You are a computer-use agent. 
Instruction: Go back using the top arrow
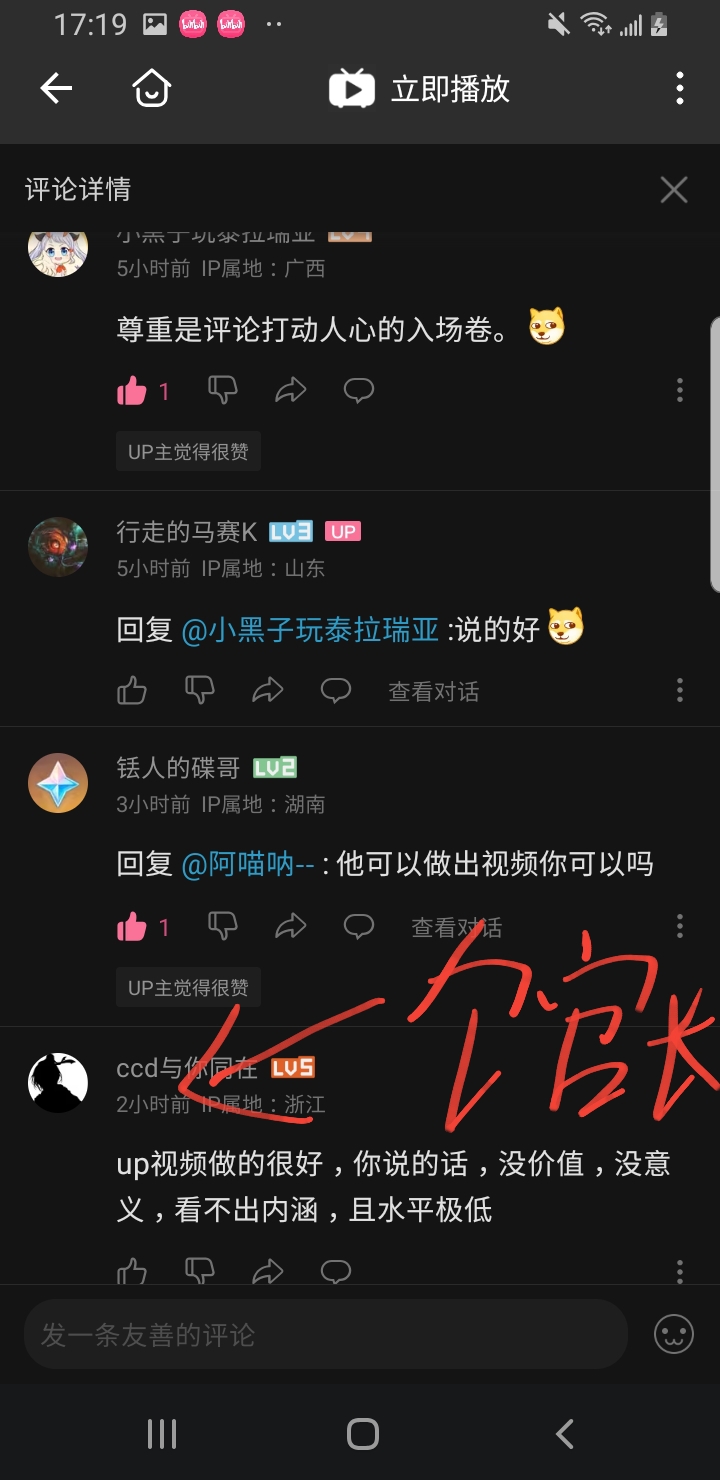pos(56,89)
